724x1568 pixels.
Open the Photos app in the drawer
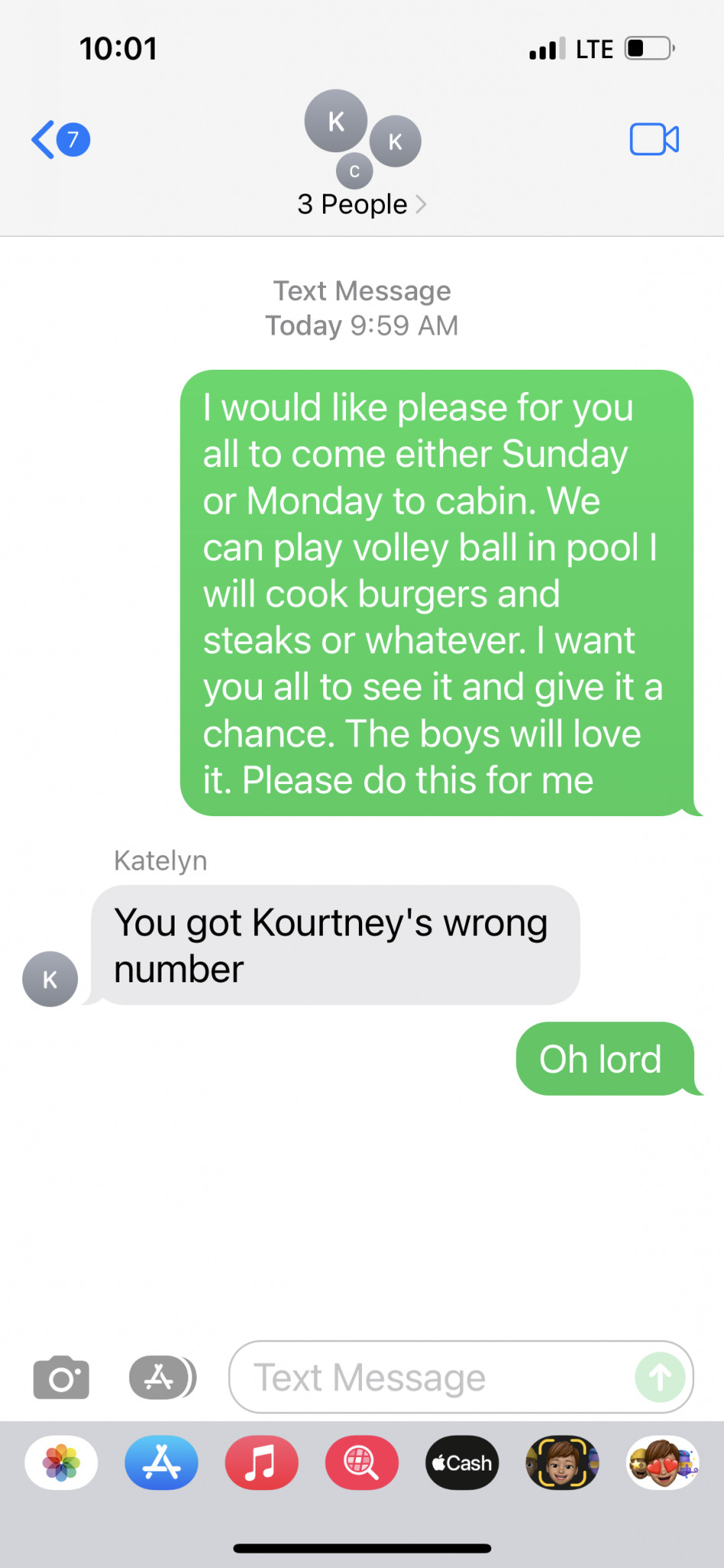61,1462
